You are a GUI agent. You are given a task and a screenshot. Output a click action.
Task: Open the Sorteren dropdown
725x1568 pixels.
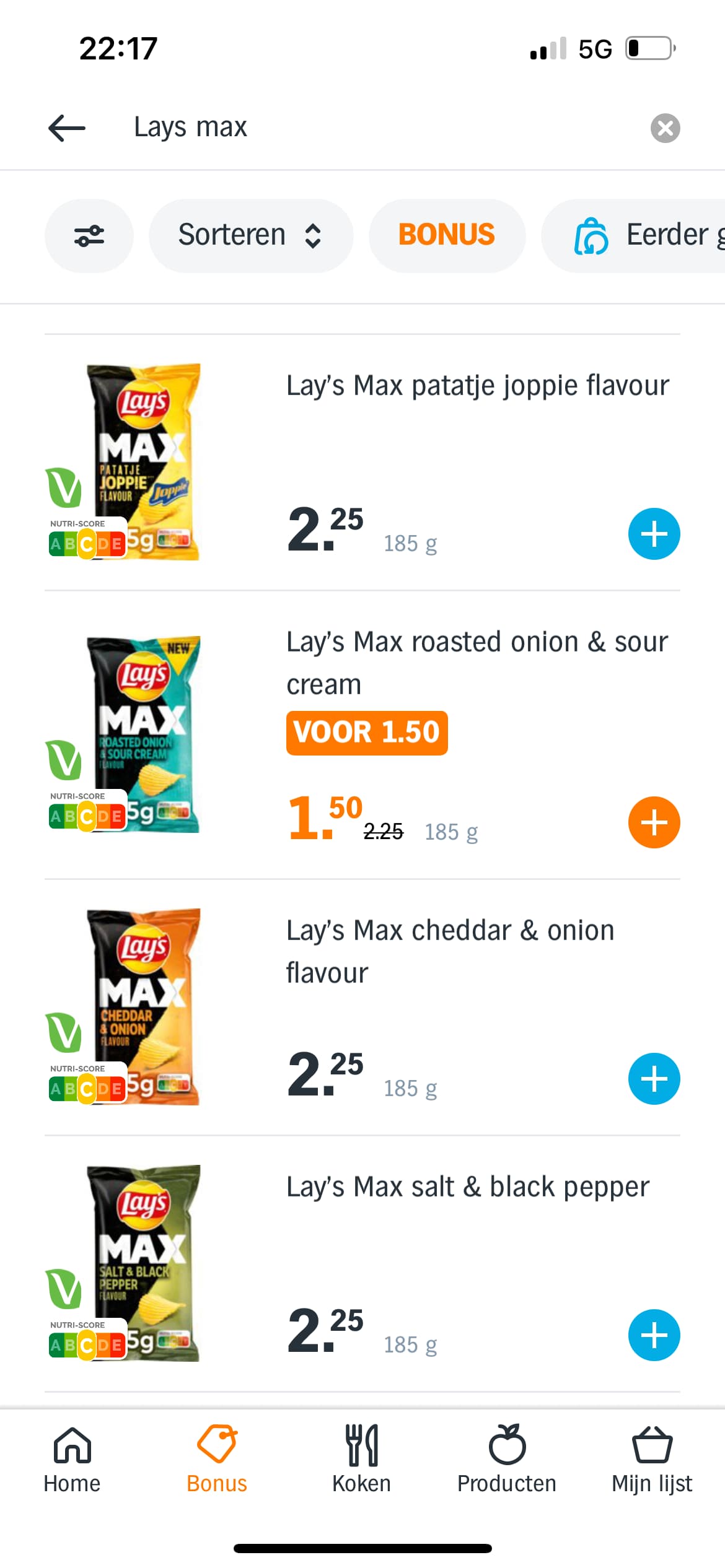click(x=251, y=236)
